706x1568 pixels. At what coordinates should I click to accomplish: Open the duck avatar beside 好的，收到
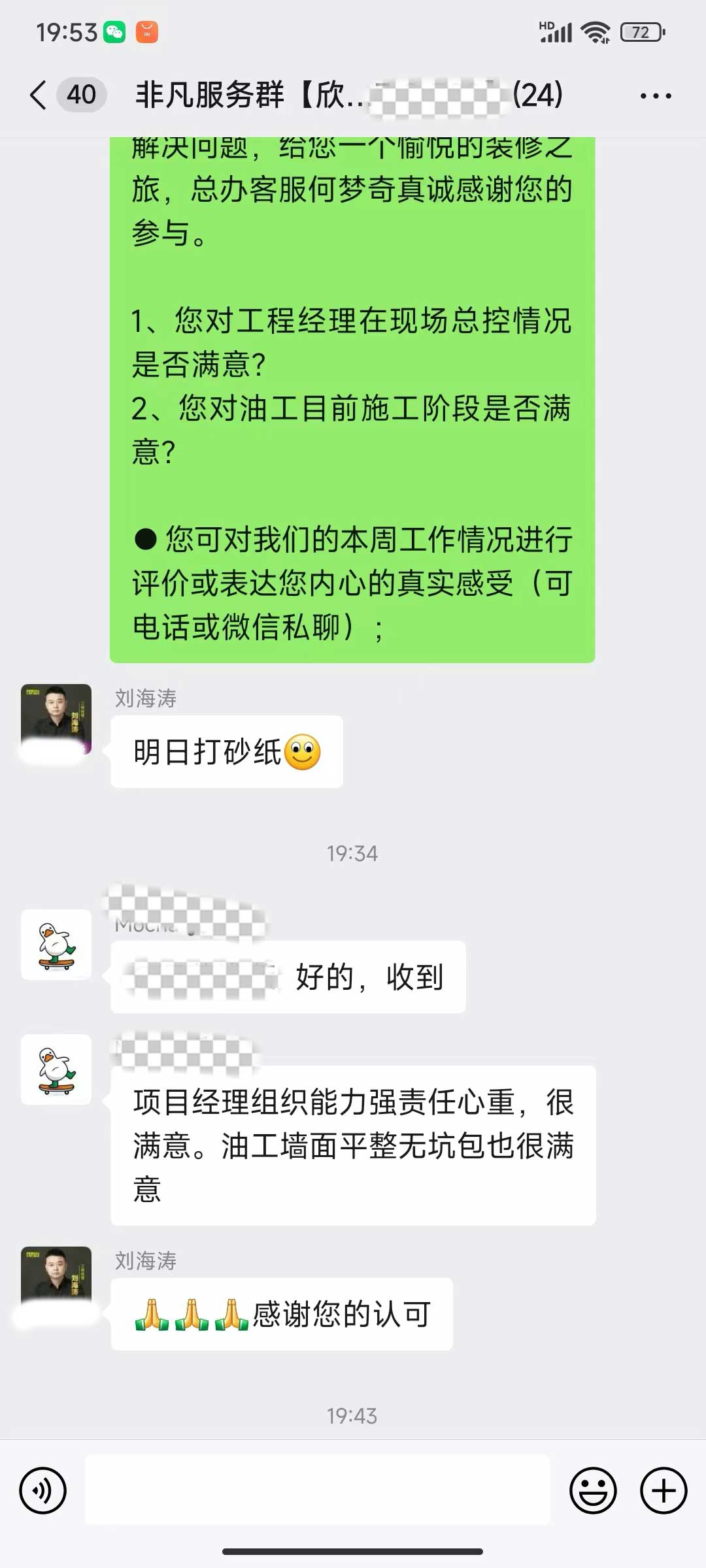(56, 945)
